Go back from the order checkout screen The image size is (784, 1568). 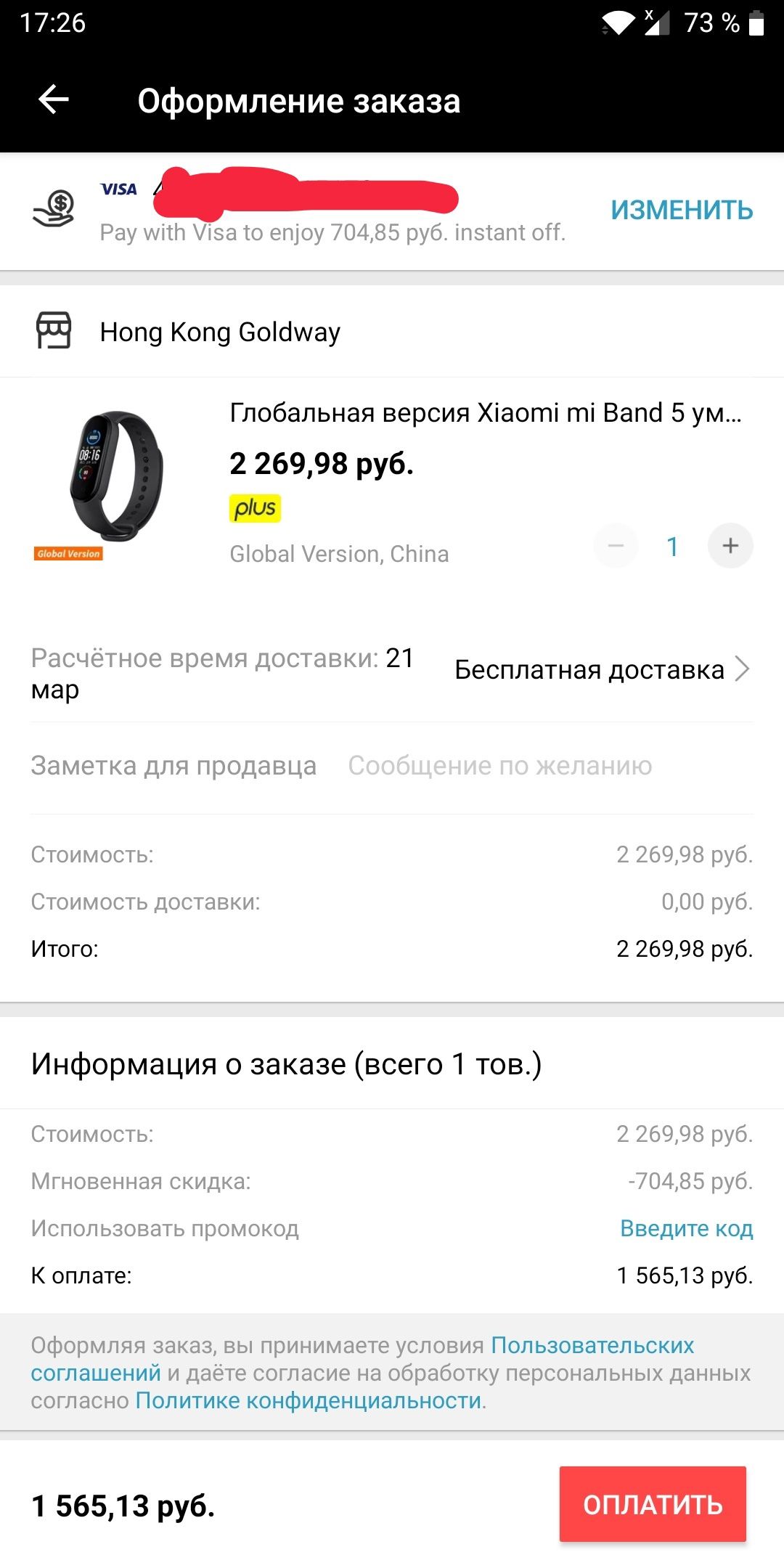53,99
